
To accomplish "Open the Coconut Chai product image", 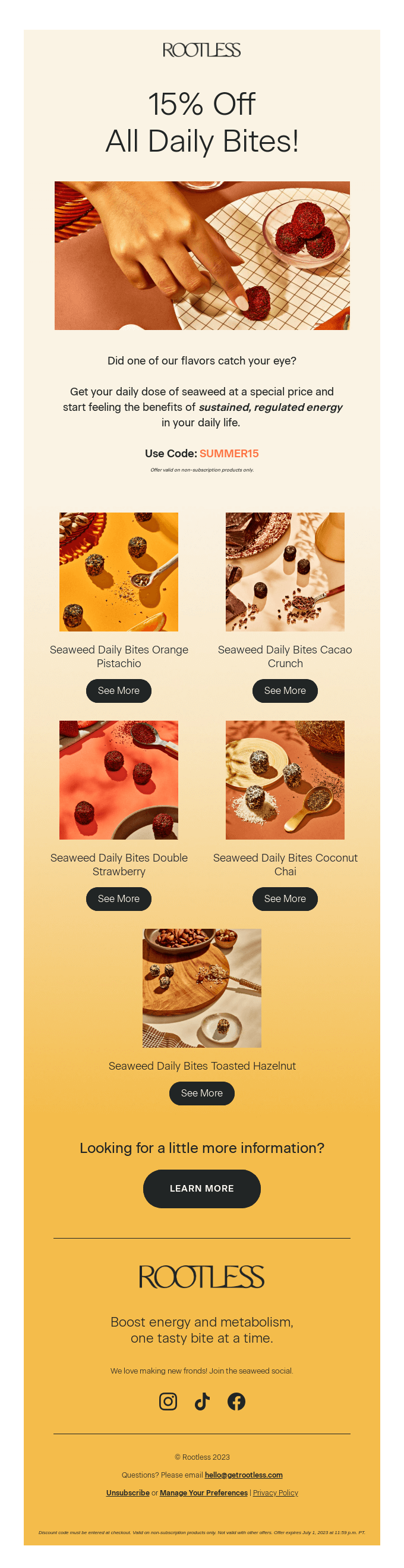I will point(285,780).
